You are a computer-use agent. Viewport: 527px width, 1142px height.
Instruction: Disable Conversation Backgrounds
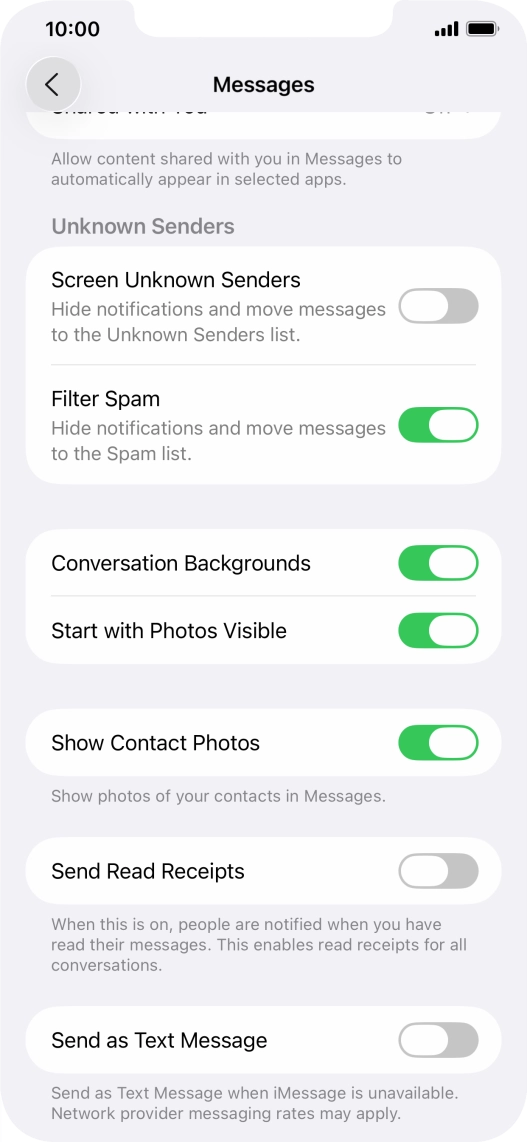point(438,563)
